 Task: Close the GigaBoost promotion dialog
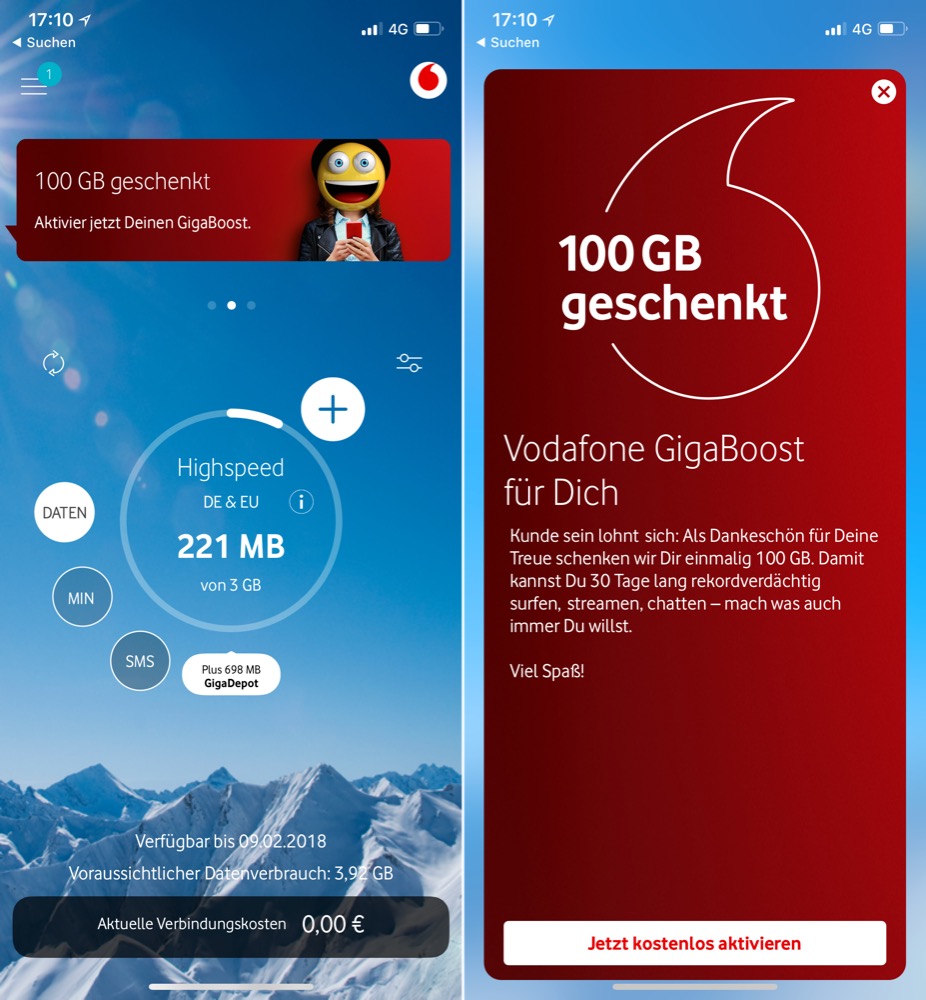pyautogui.click(x=883, y=92)
